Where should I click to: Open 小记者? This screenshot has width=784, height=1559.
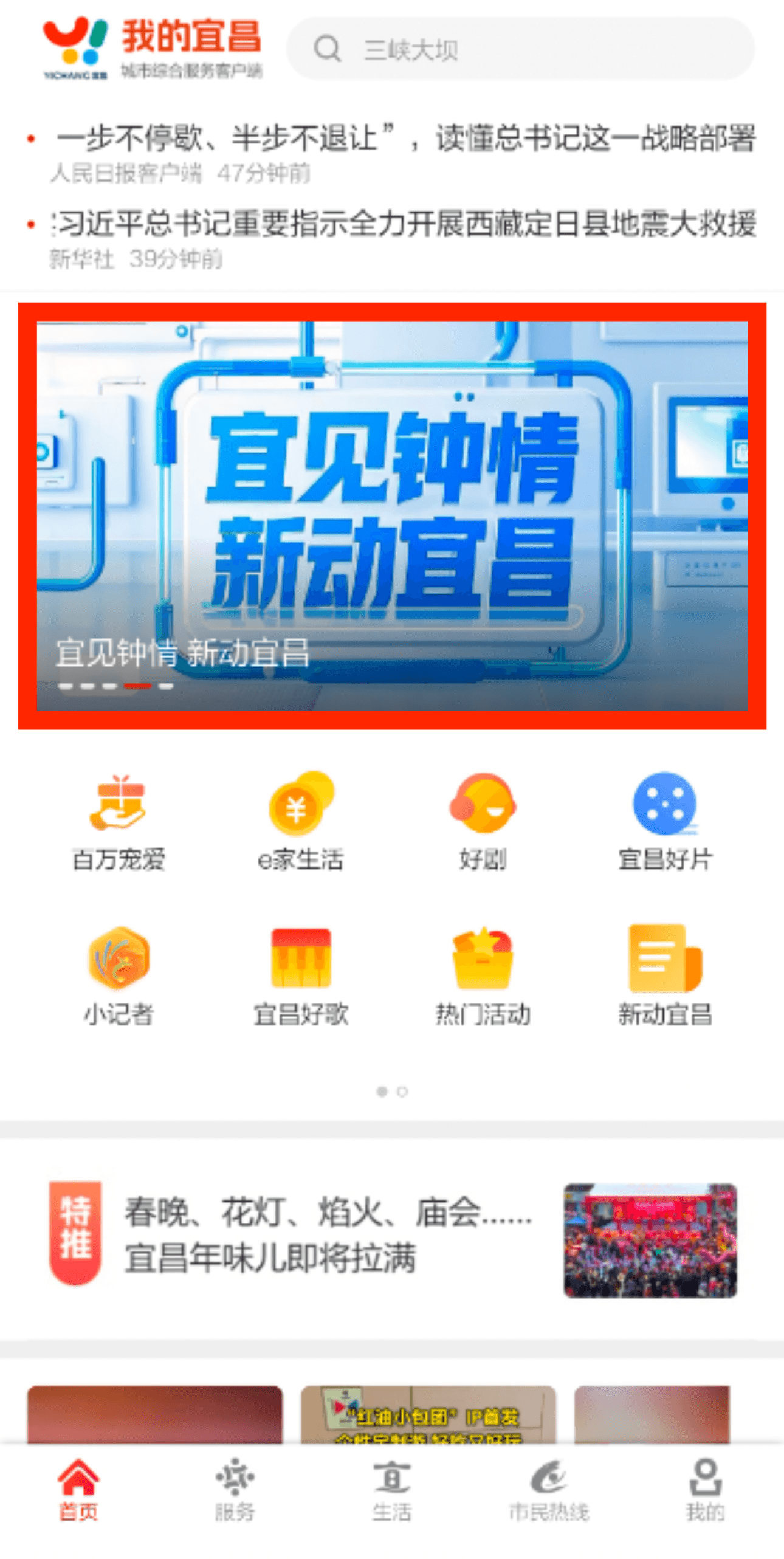[x=119, y=976]
